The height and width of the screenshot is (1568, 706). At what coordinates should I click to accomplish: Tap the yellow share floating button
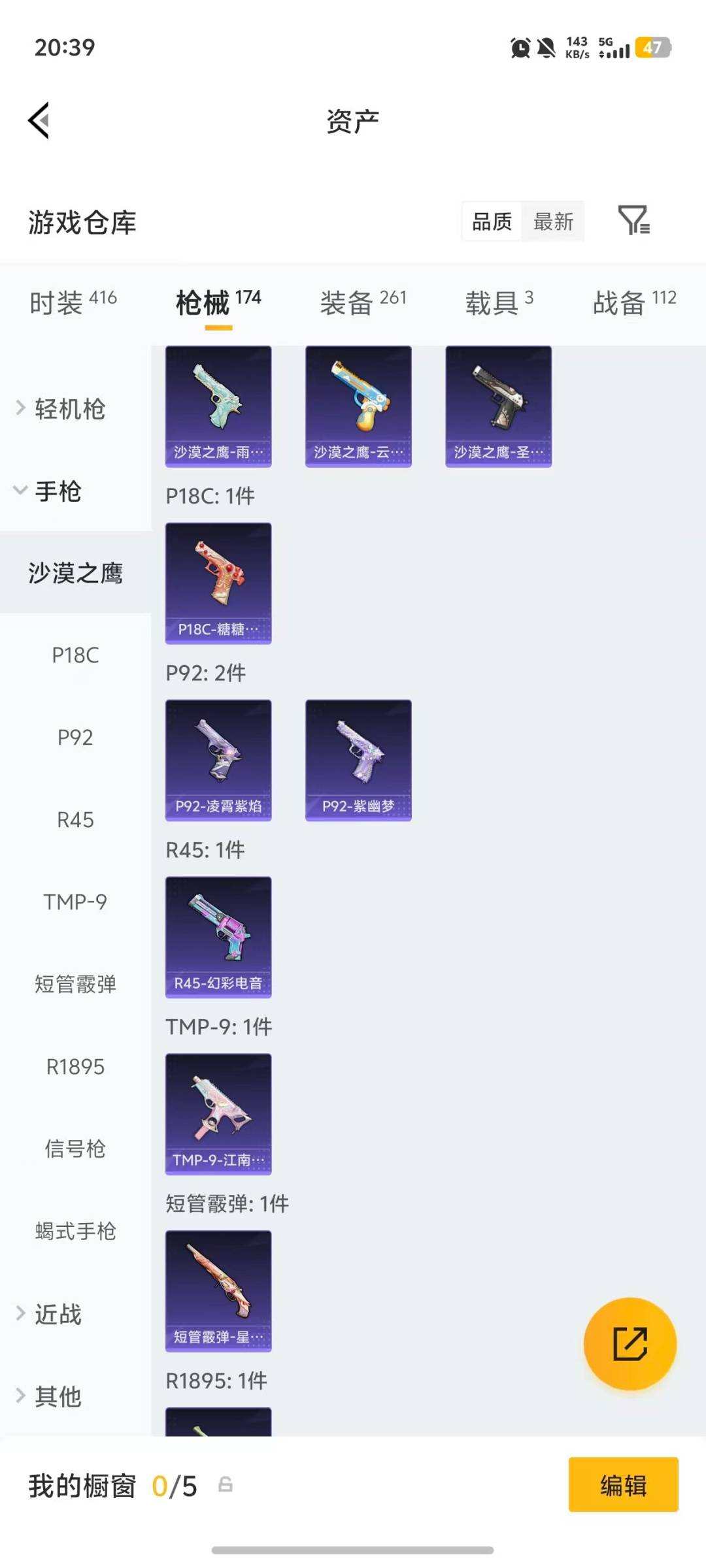[630, 1344]
